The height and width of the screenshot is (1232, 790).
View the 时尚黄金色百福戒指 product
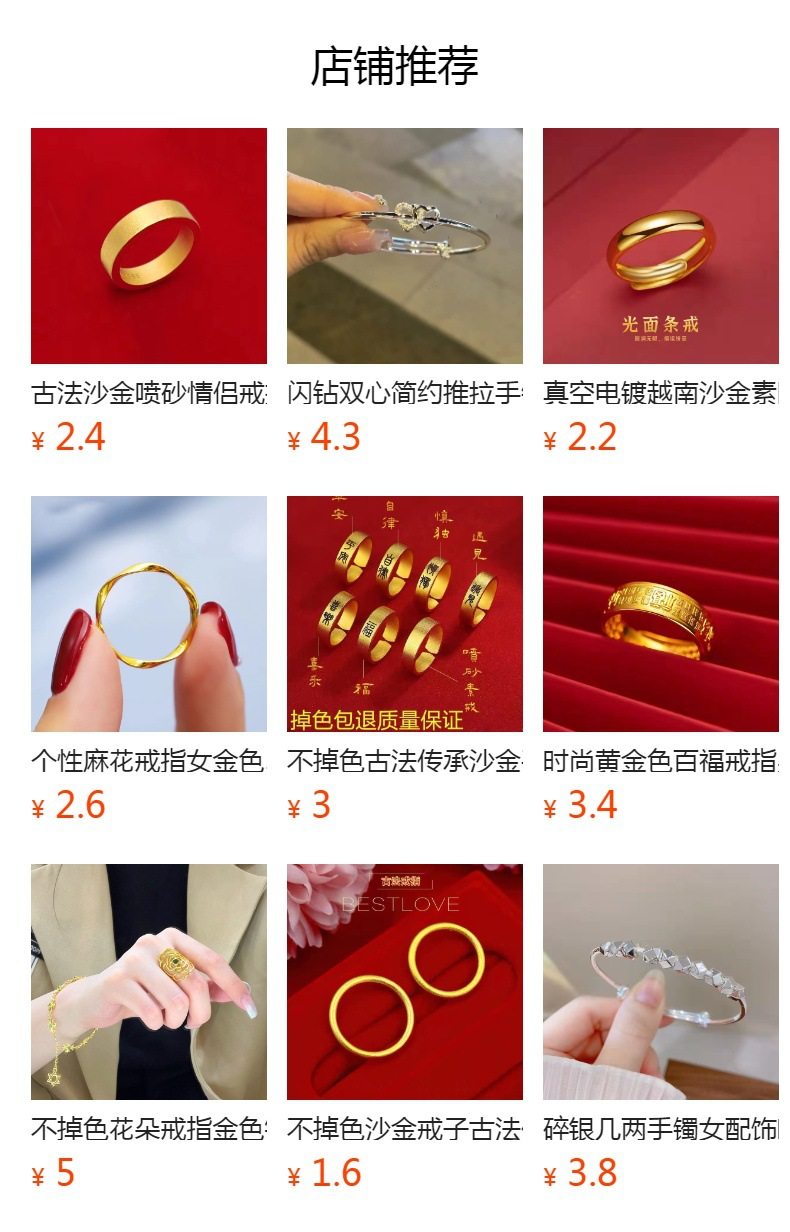point(661,614)
